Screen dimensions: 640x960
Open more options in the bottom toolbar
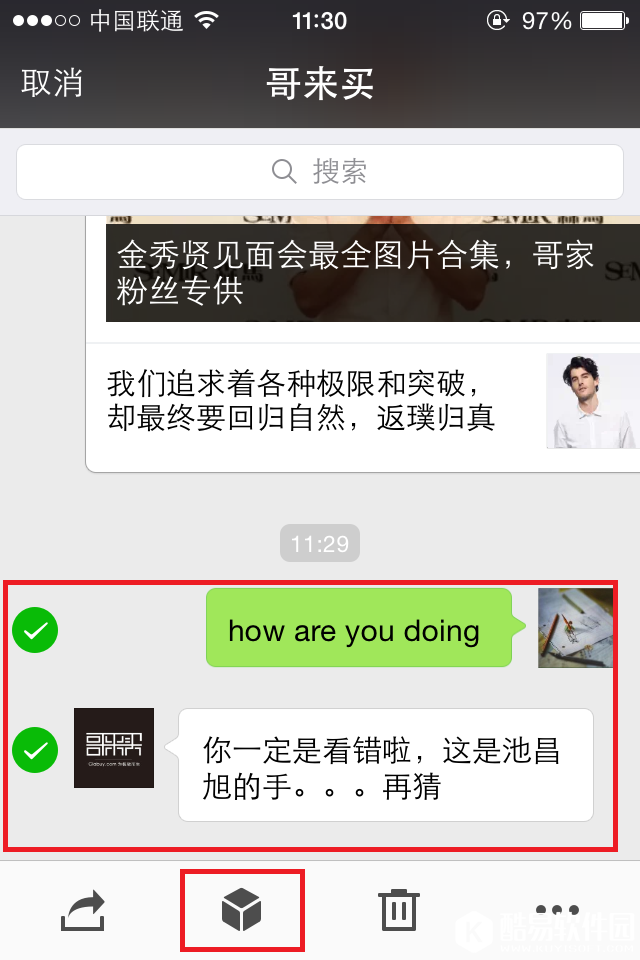557,910
